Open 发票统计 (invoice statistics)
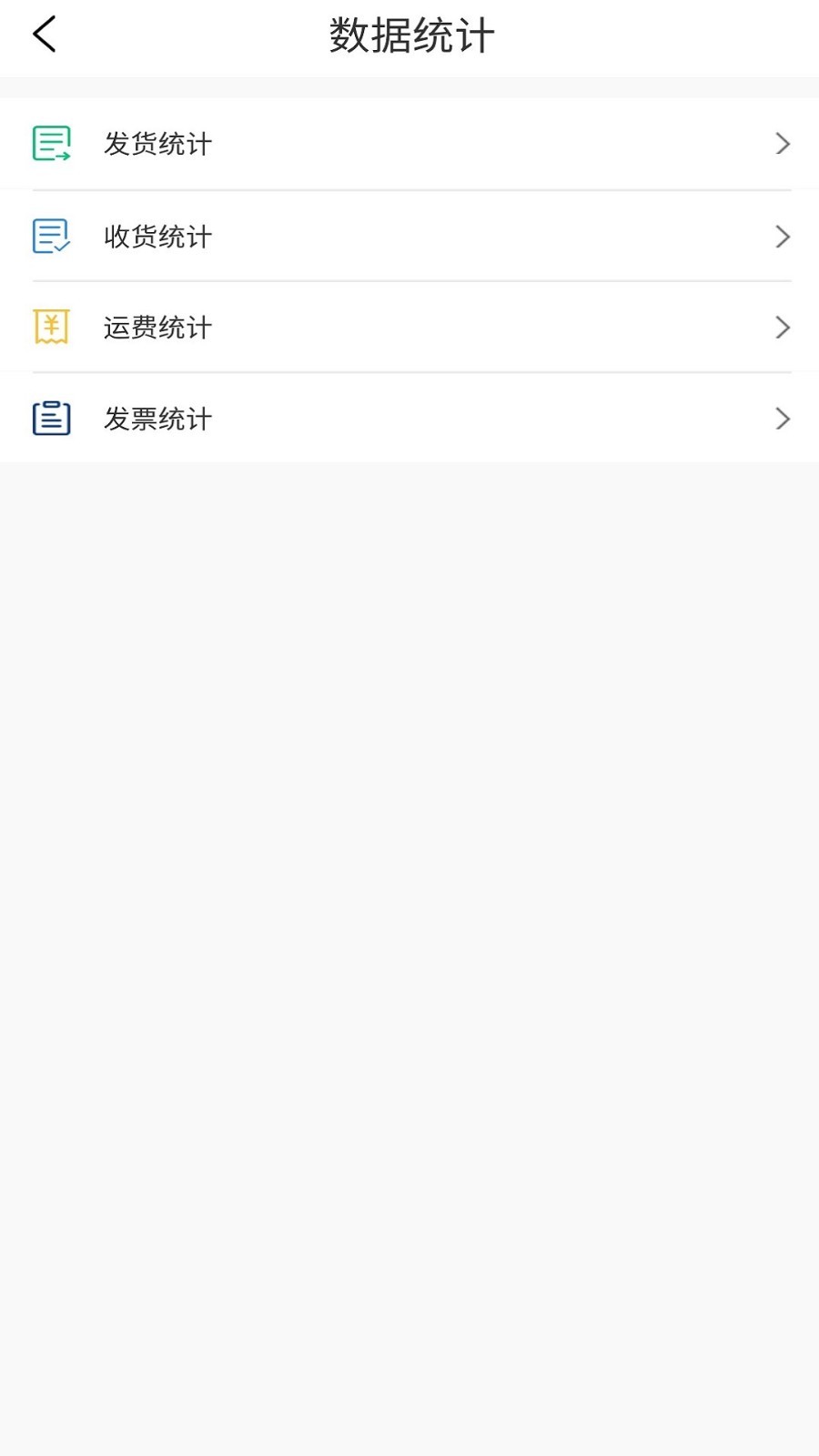The image size is (819, 1456). click(x=409, y=419)
